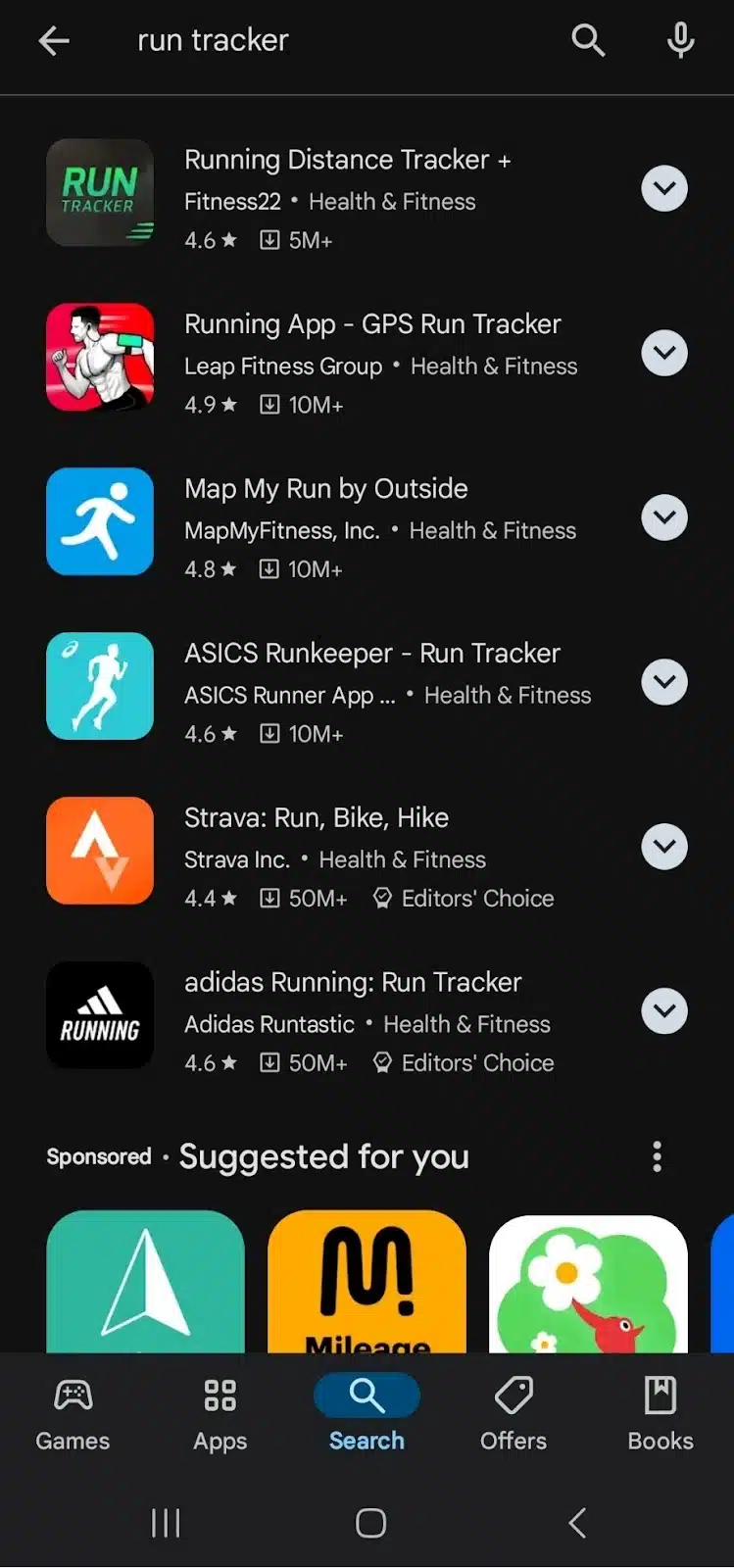Screen dimensions: 734x1568
Task: Tap the Running Distance Tracker + app icon
Action: click(99, 192)
